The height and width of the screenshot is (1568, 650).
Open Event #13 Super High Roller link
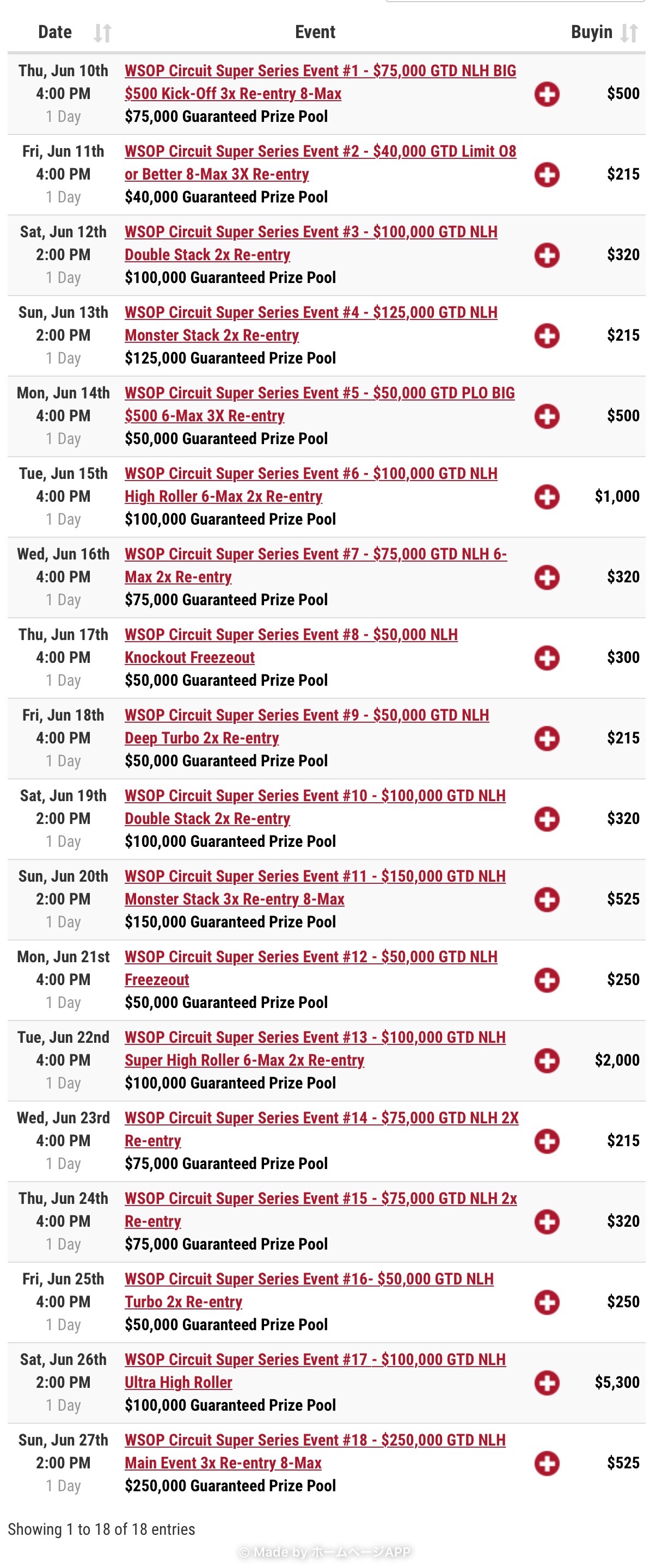coord(315,1049)
